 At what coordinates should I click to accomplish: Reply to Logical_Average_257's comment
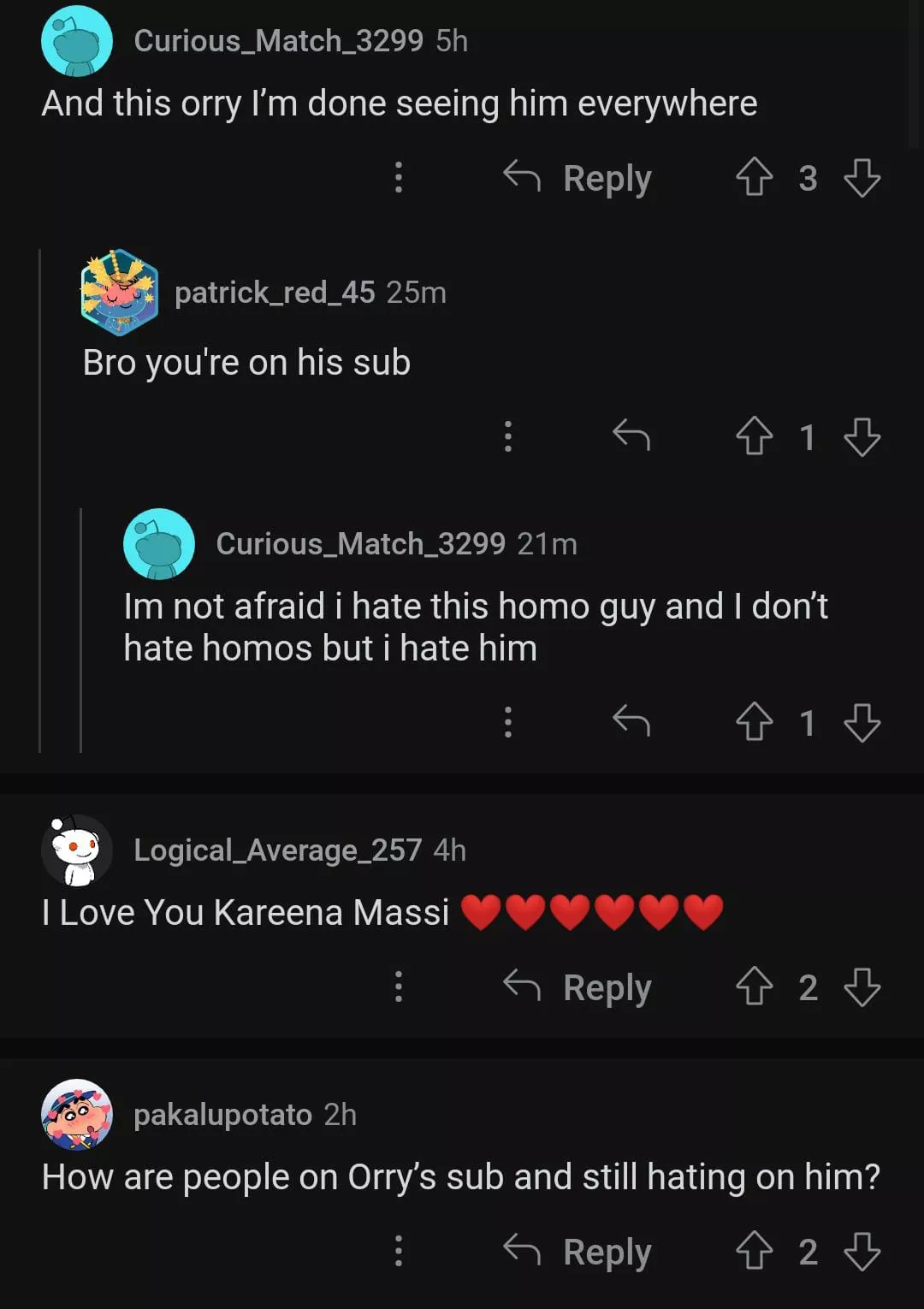tap(577, 987)
